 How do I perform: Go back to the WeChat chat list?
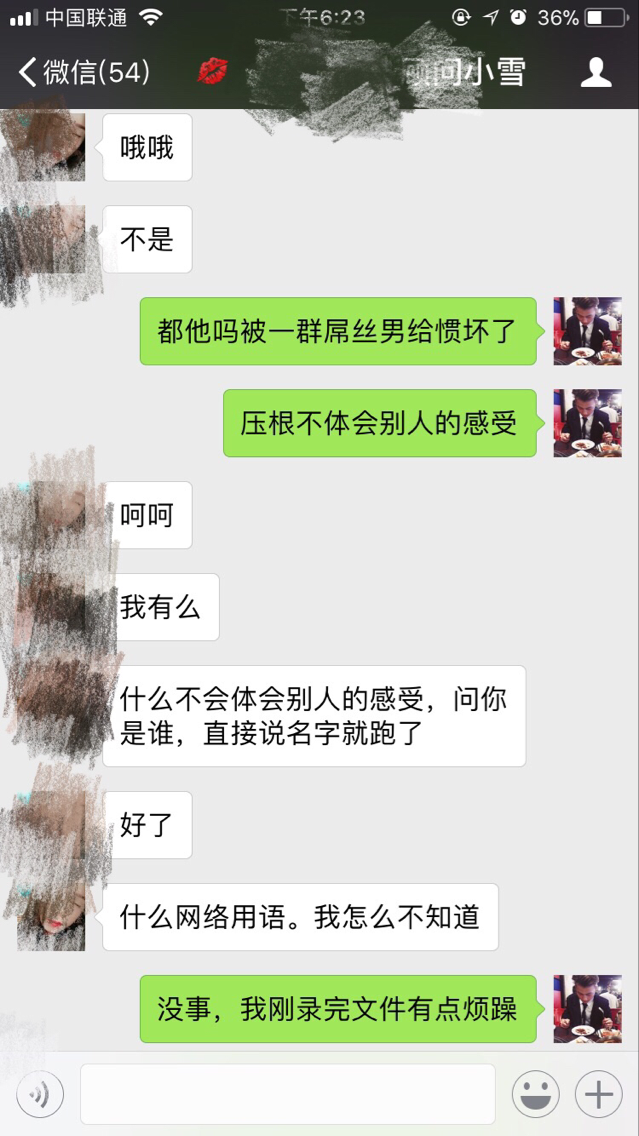point(83,72)
